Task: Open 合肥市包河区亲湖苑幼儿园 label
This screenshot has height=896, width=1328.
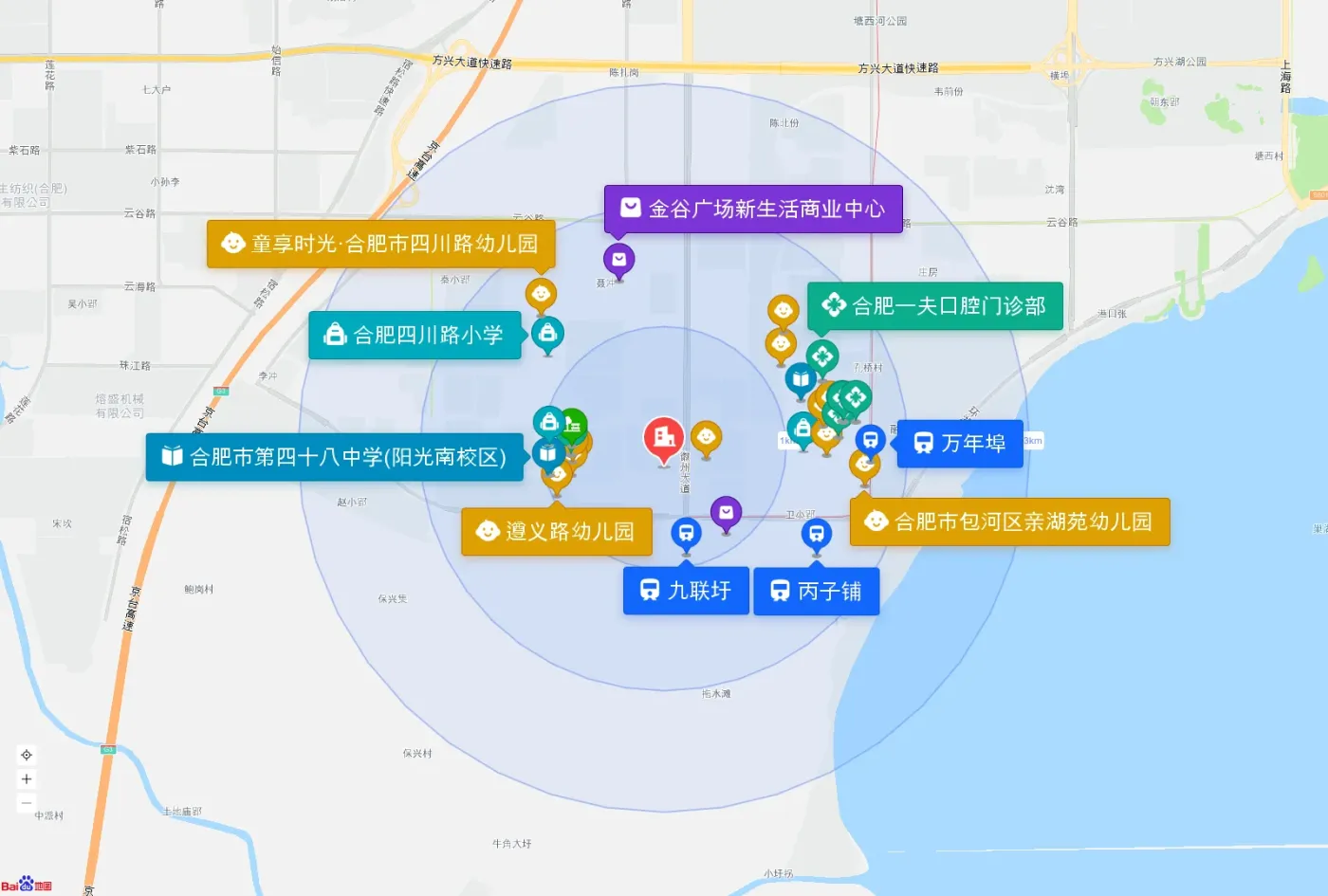Action: (1010, 521)
